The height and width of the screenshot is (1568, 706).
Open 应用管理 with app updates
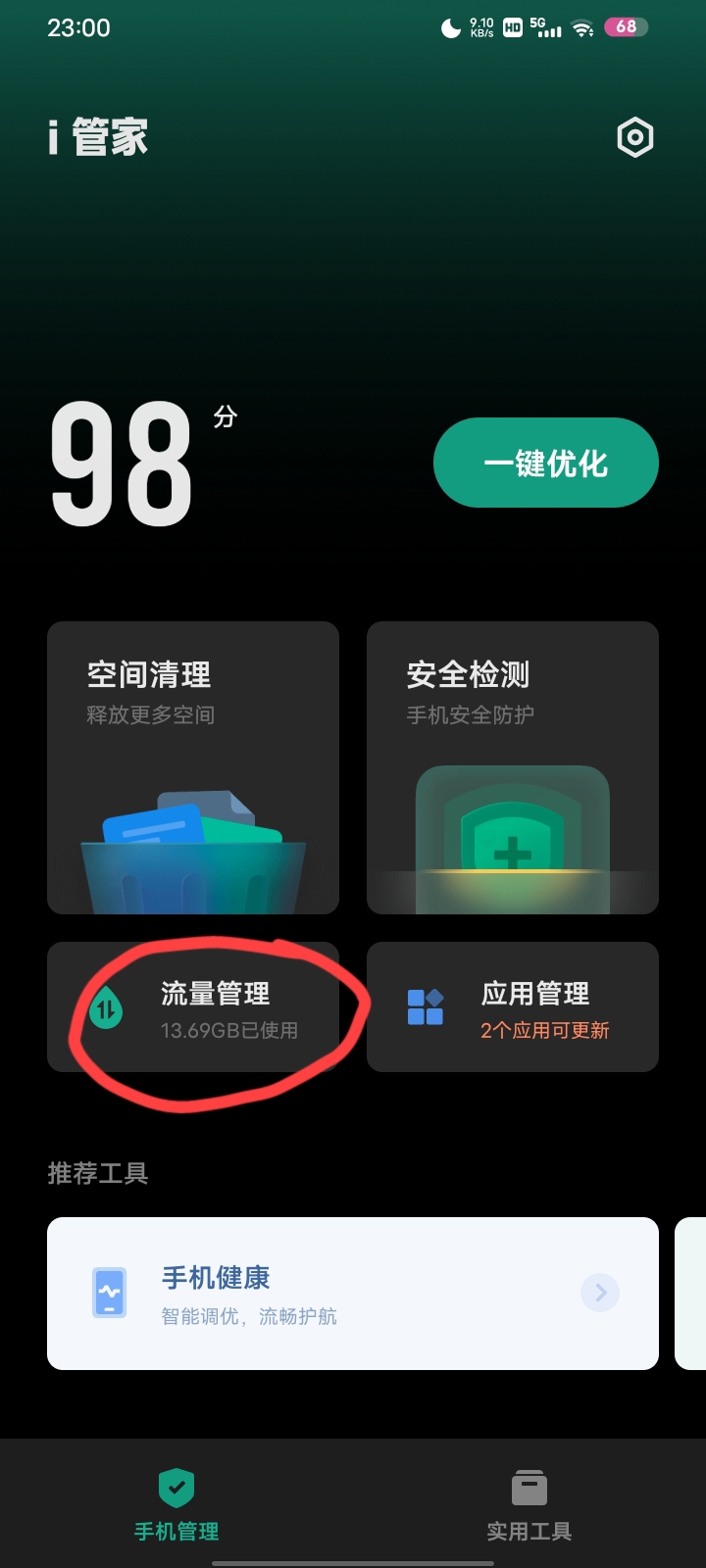pyautogui.click(x=512, y=1007)
